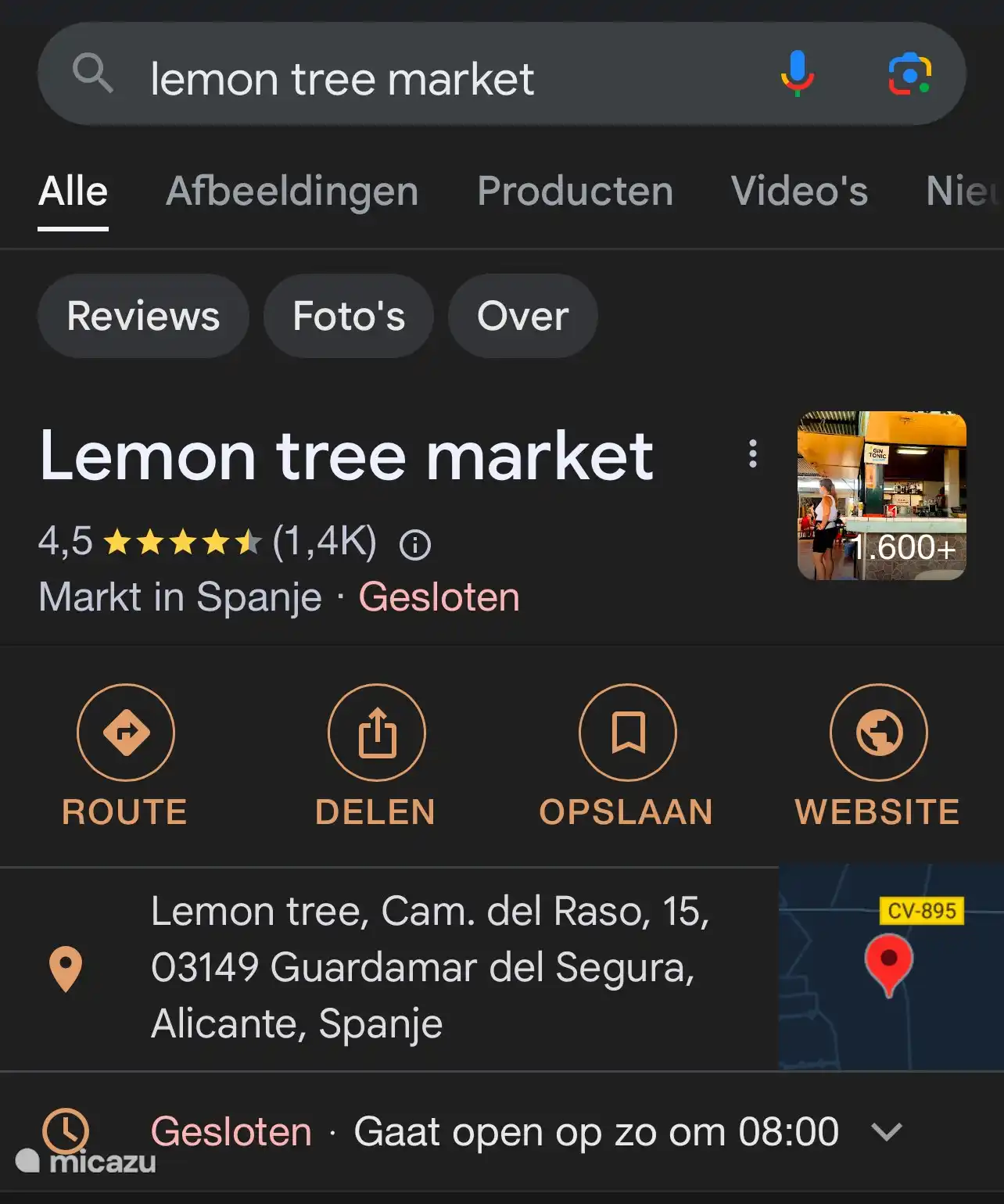
Task: Switch to the Producten tab
Action: tap(575, 192)
